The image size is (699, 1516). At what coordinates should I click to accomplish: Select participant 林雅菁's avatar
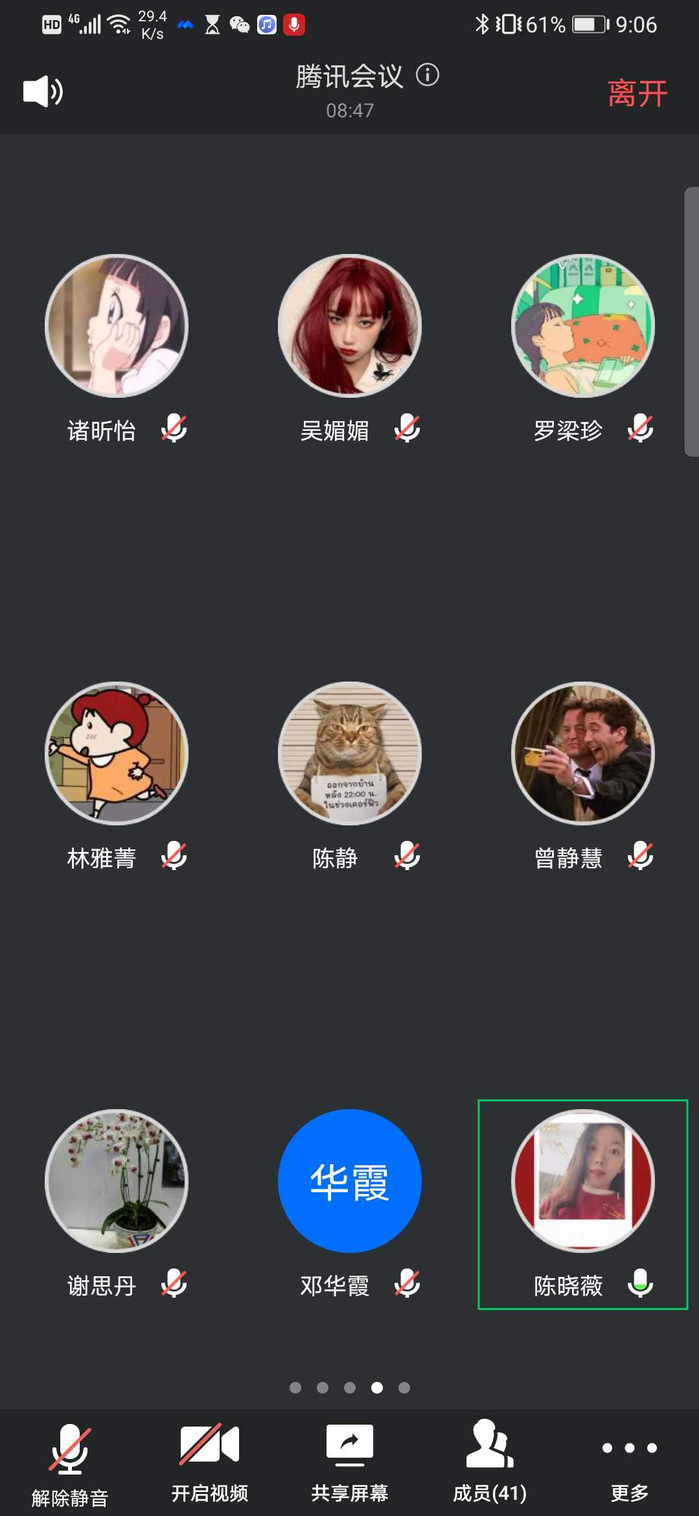(117, 753)
